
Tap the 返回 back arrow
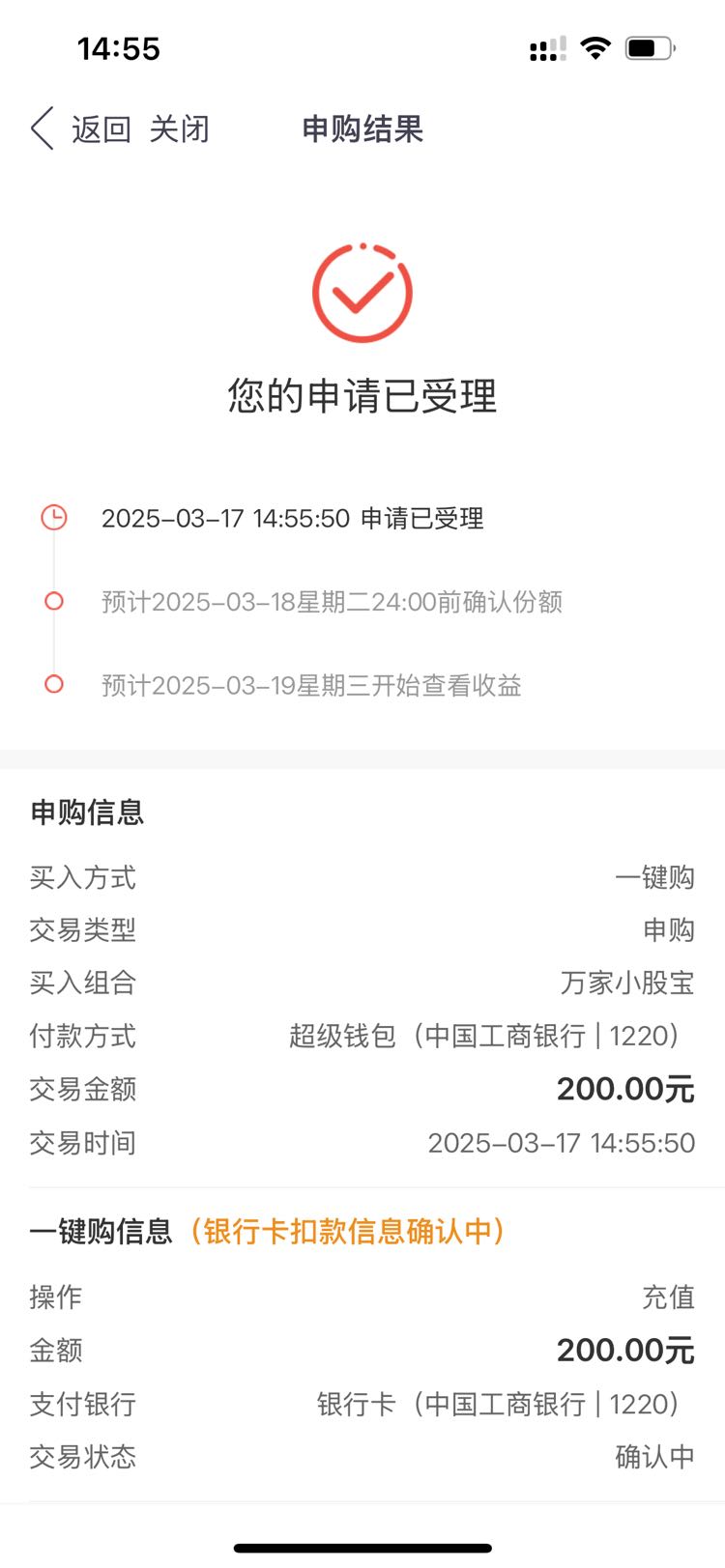point(43,128)
